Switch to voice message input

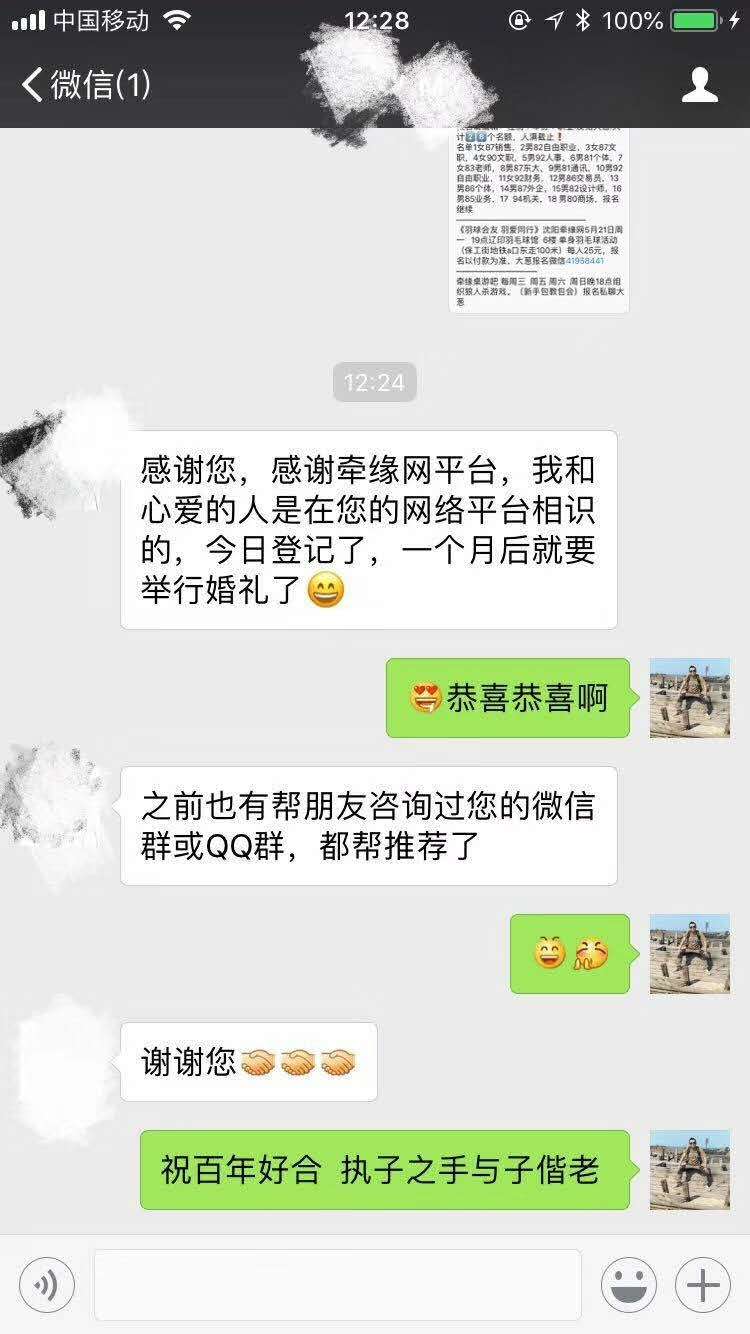[47, 1284]
